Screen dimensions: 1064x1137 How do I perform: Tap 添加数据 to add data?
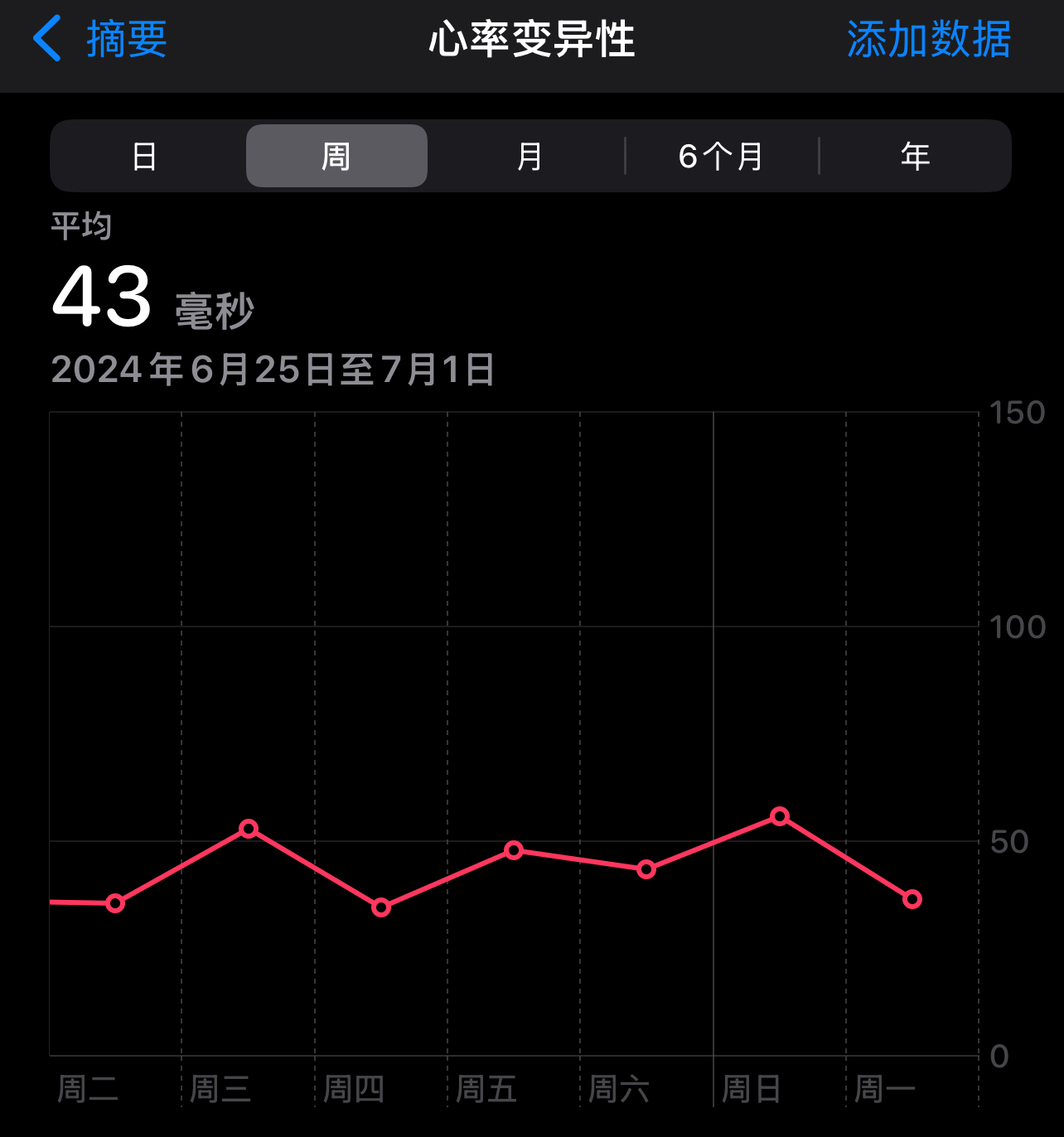(928, 39)
